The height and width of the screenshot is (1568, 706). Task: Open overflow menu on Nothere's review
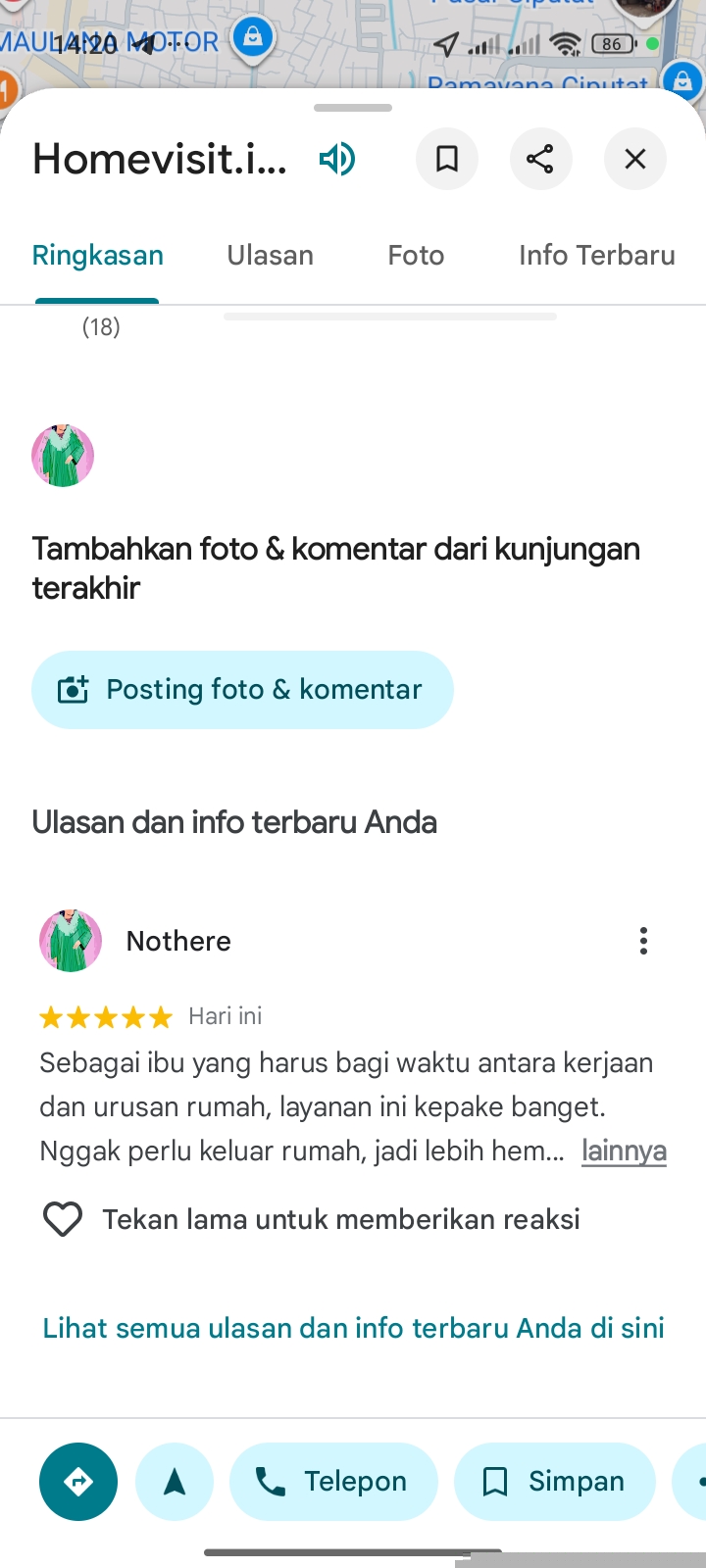(x=643, y=941)
